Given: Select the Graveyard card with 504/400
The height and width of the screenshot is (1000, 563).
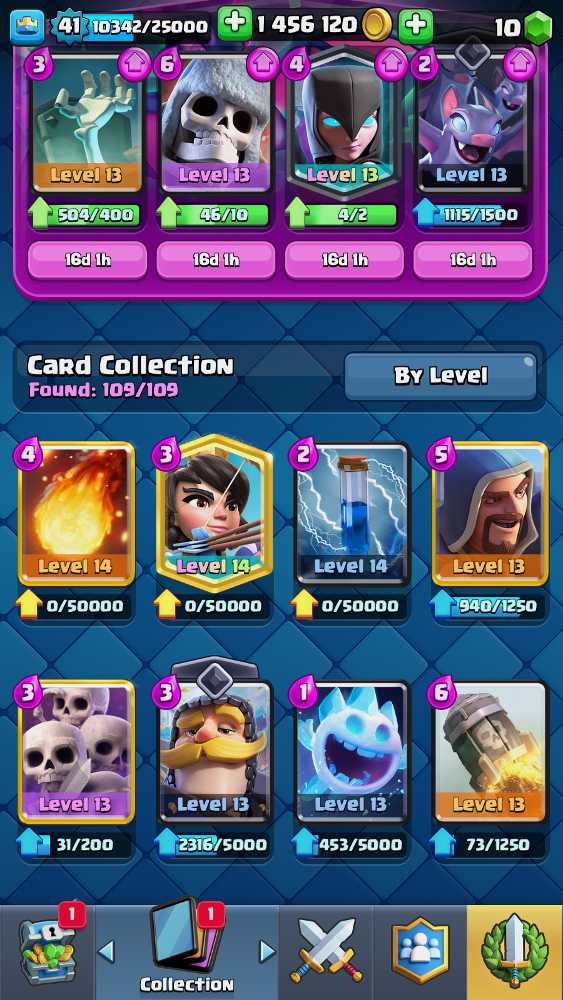Looking at the screenshot, I should pyautogui.click(x=86, y=122).
